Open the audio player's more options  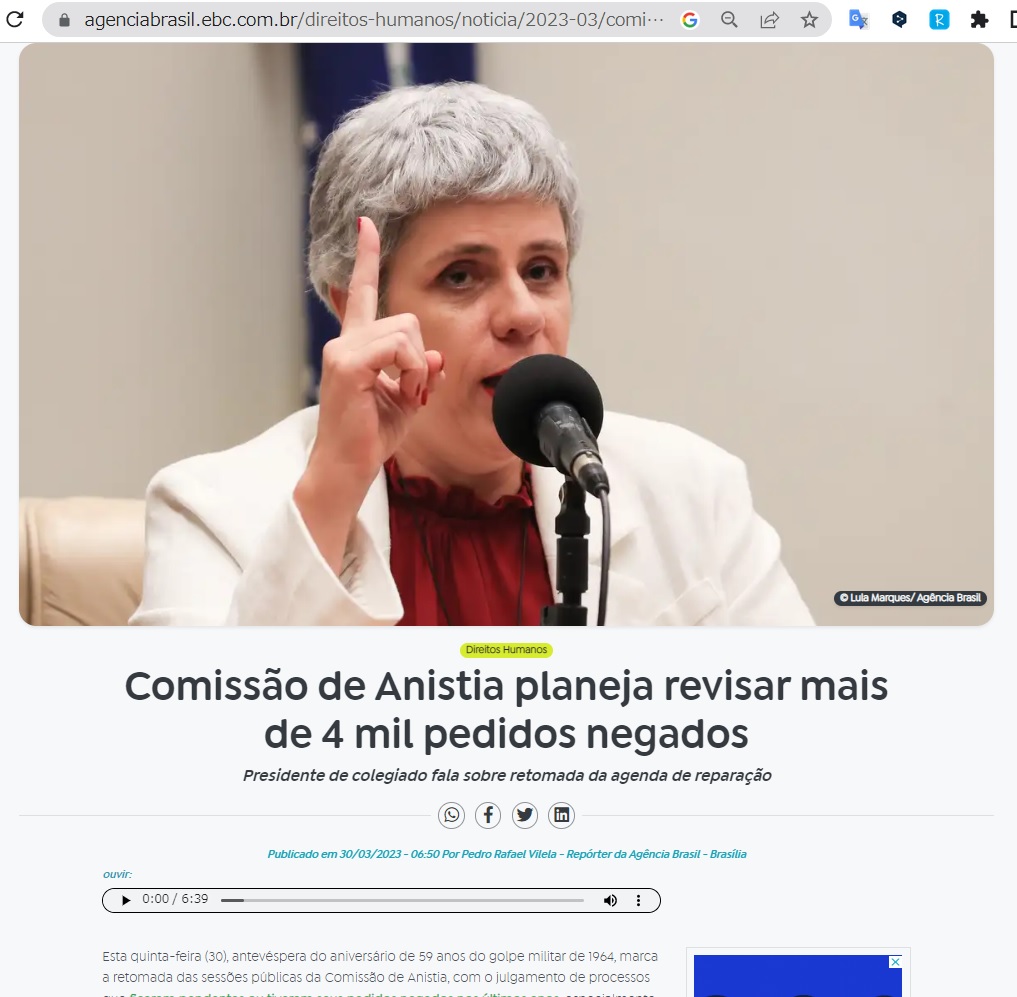[639, 900]
